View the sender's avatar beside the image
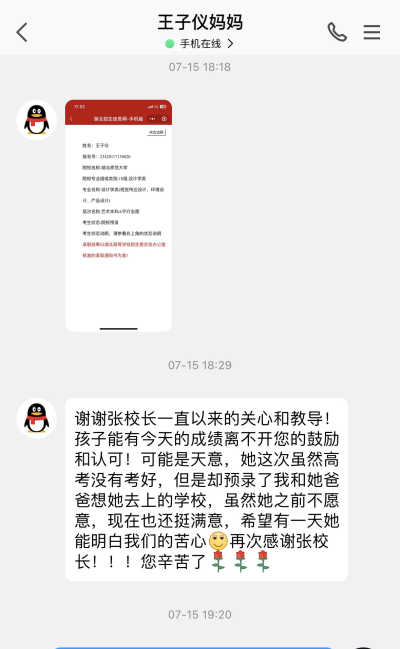 (36, 120)
